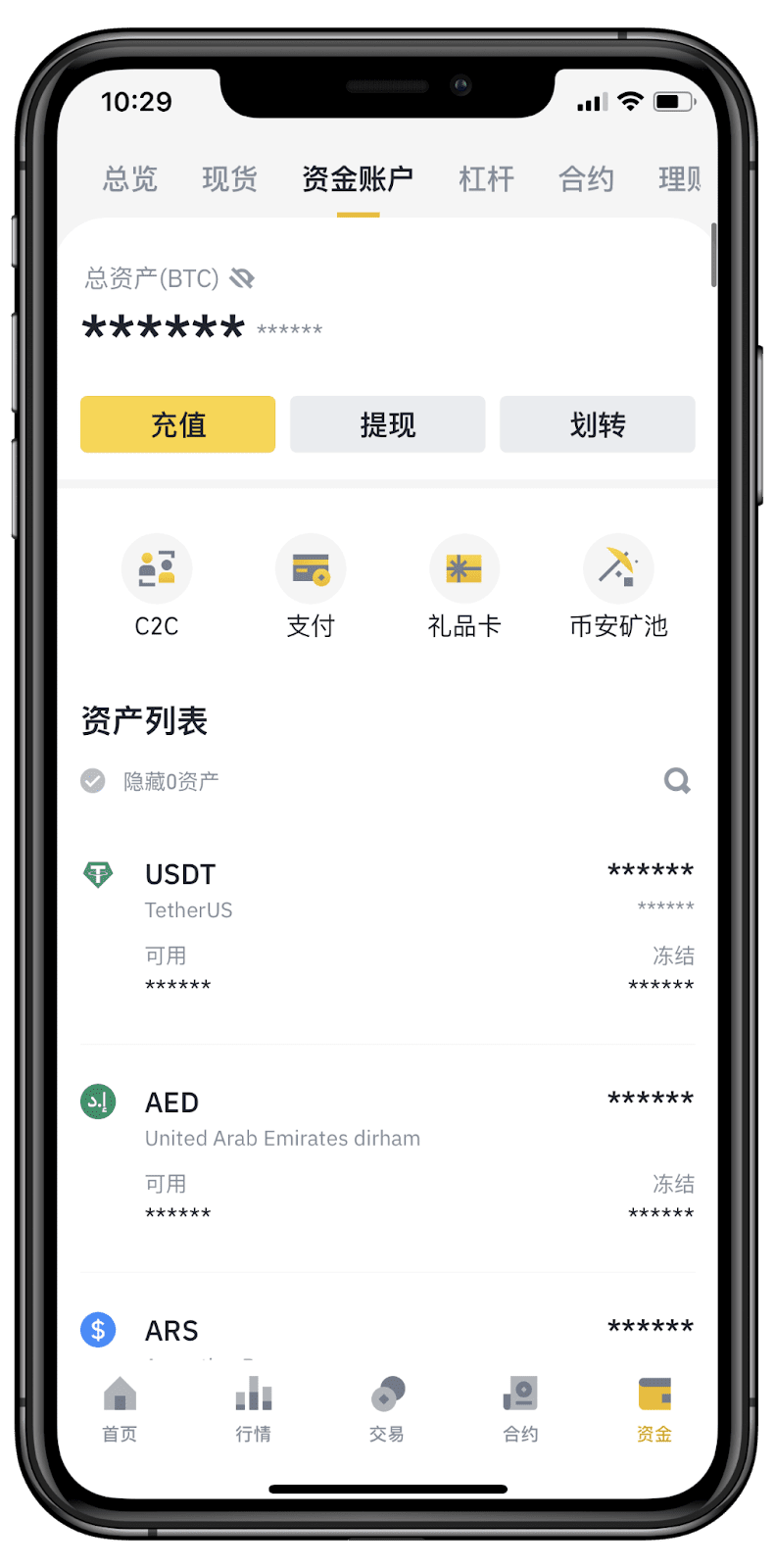Go to 行情 markets in bottom navigation
This screenshot has width=775, height=1568.
[x=253, y=1408]
